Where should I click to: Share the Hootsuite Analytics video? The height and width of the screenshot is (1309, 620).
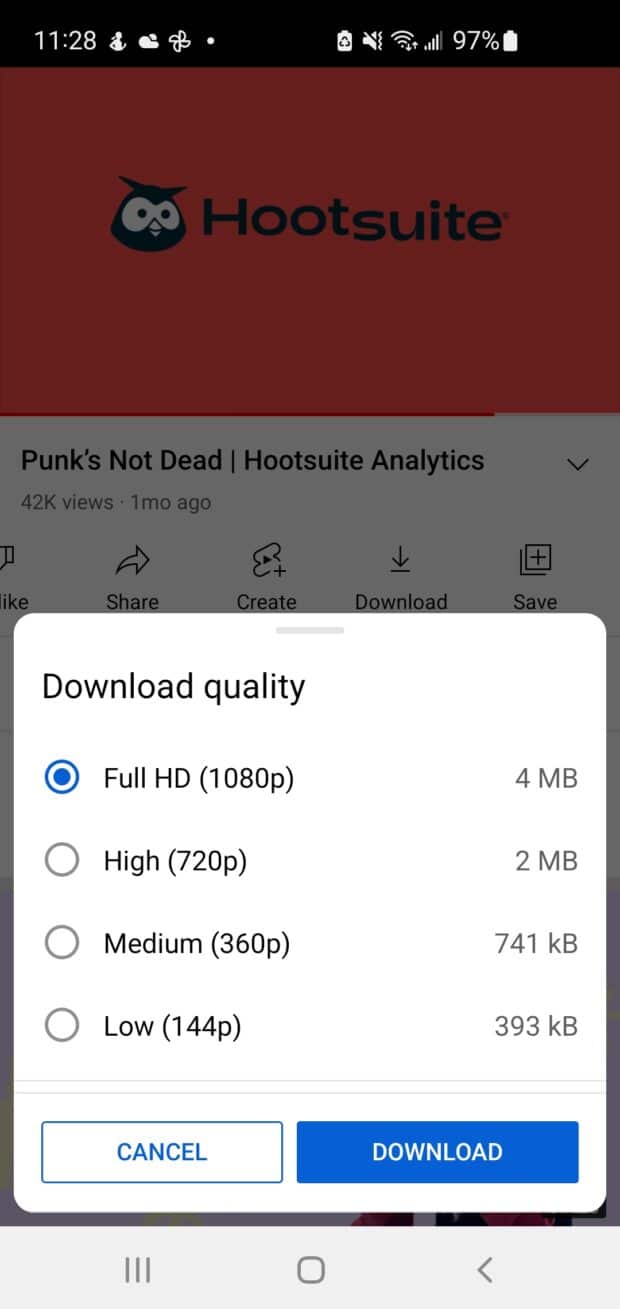click(132, 577)
